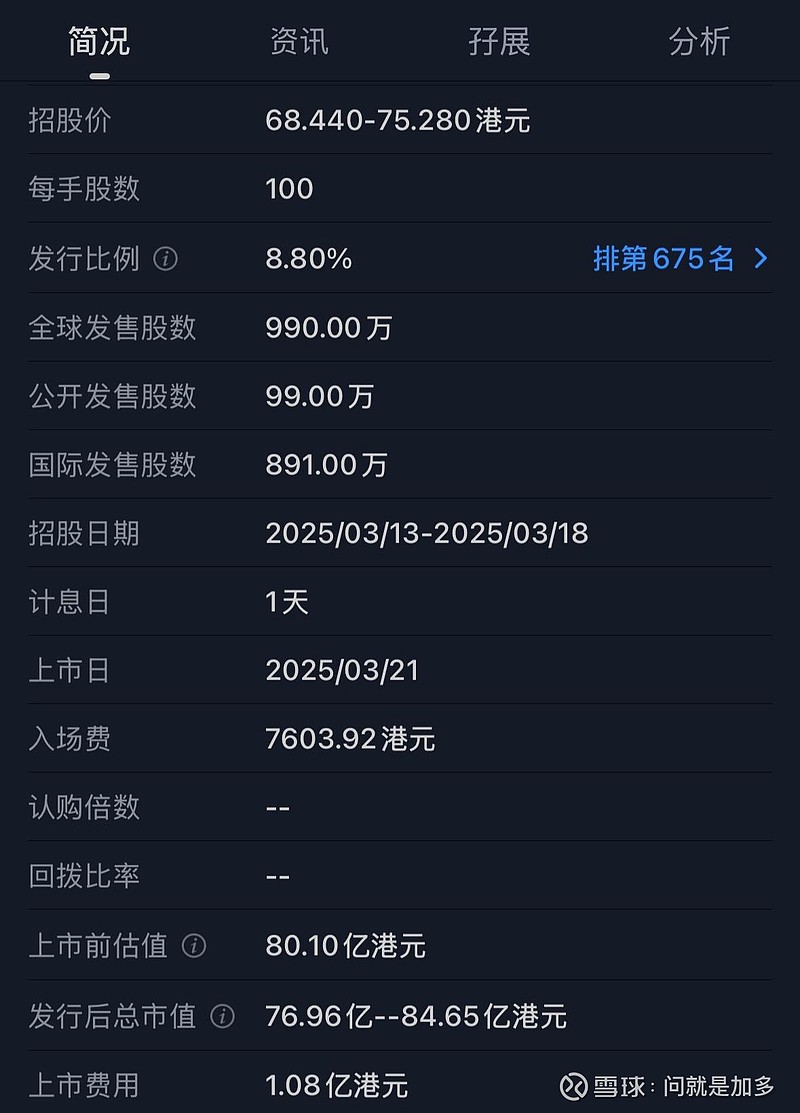Screen dimensions: 800x1113
Task: Select the 认购倍数 placeholder row
Action: (277, 807)
